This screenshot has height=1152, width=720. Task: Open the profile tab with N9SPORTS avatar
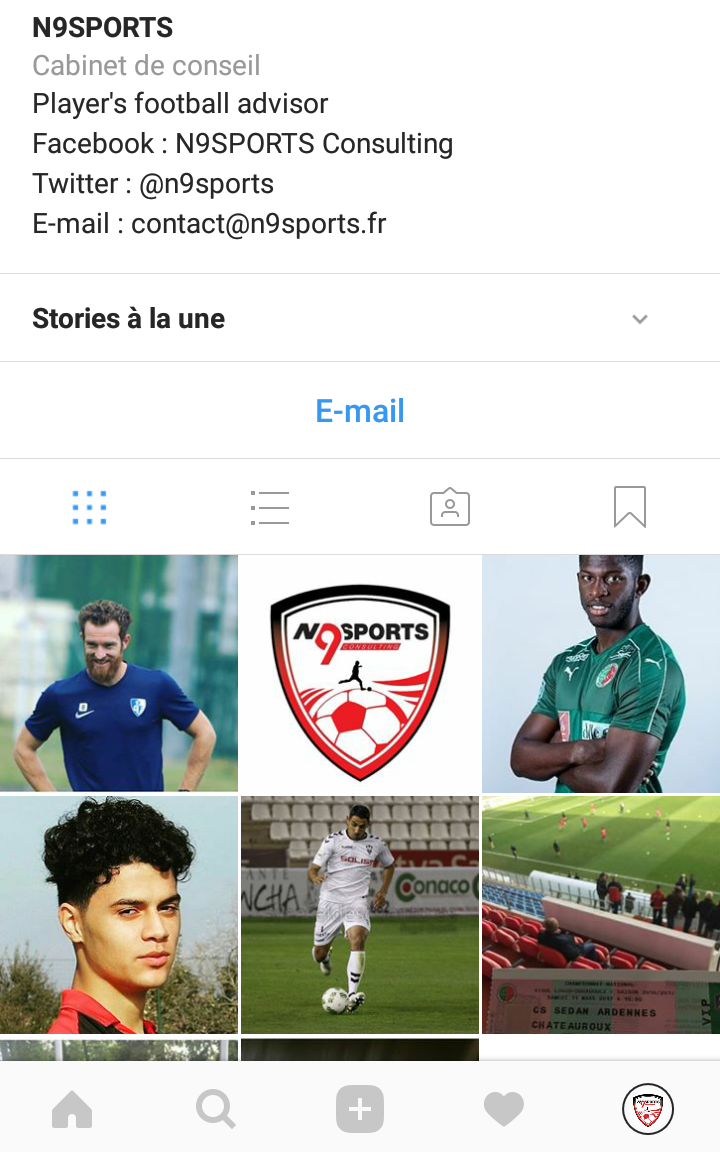648,1109
